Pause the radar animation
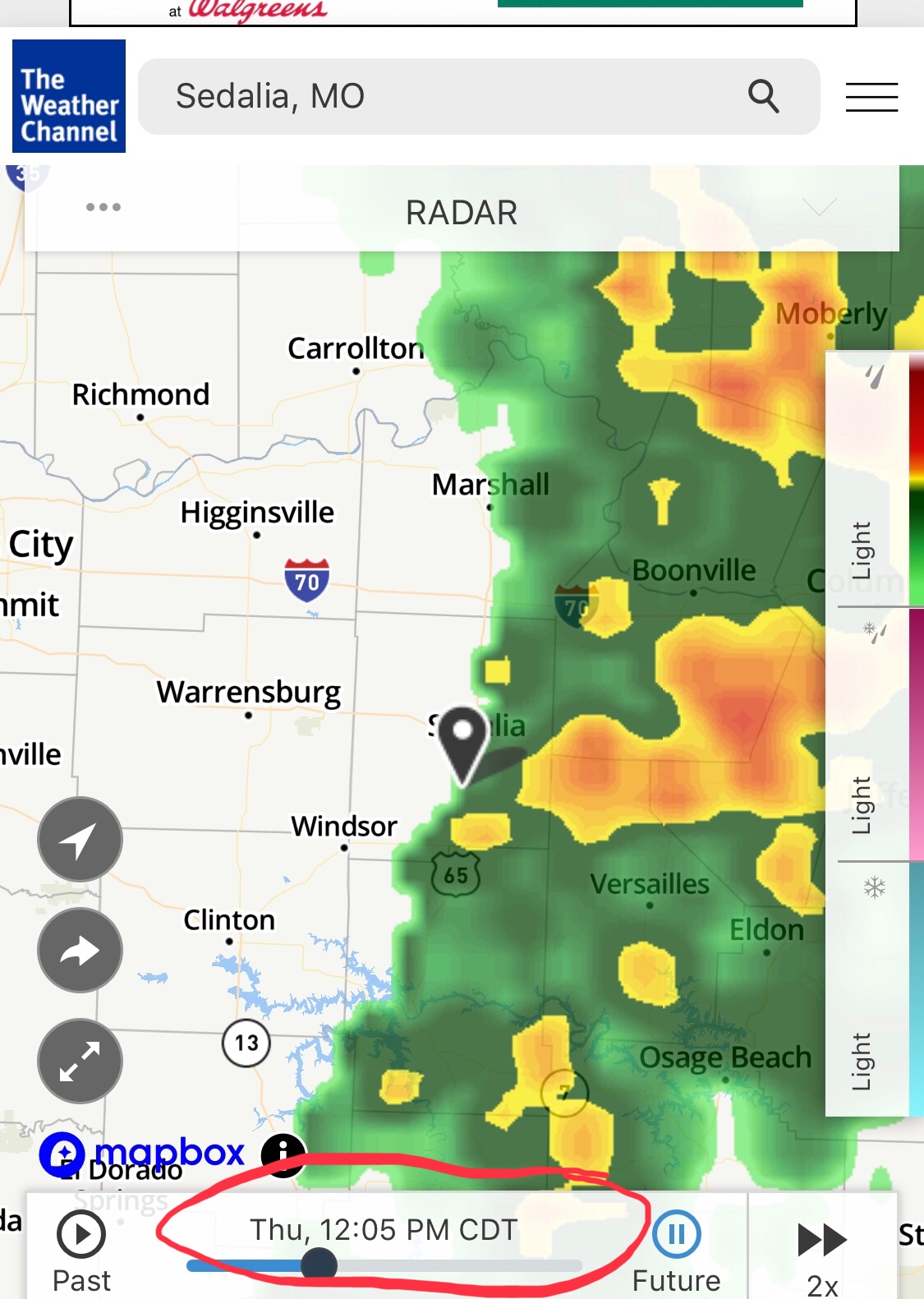The width and height of the screenshot is (924, 1299). tap(675, 1233)
